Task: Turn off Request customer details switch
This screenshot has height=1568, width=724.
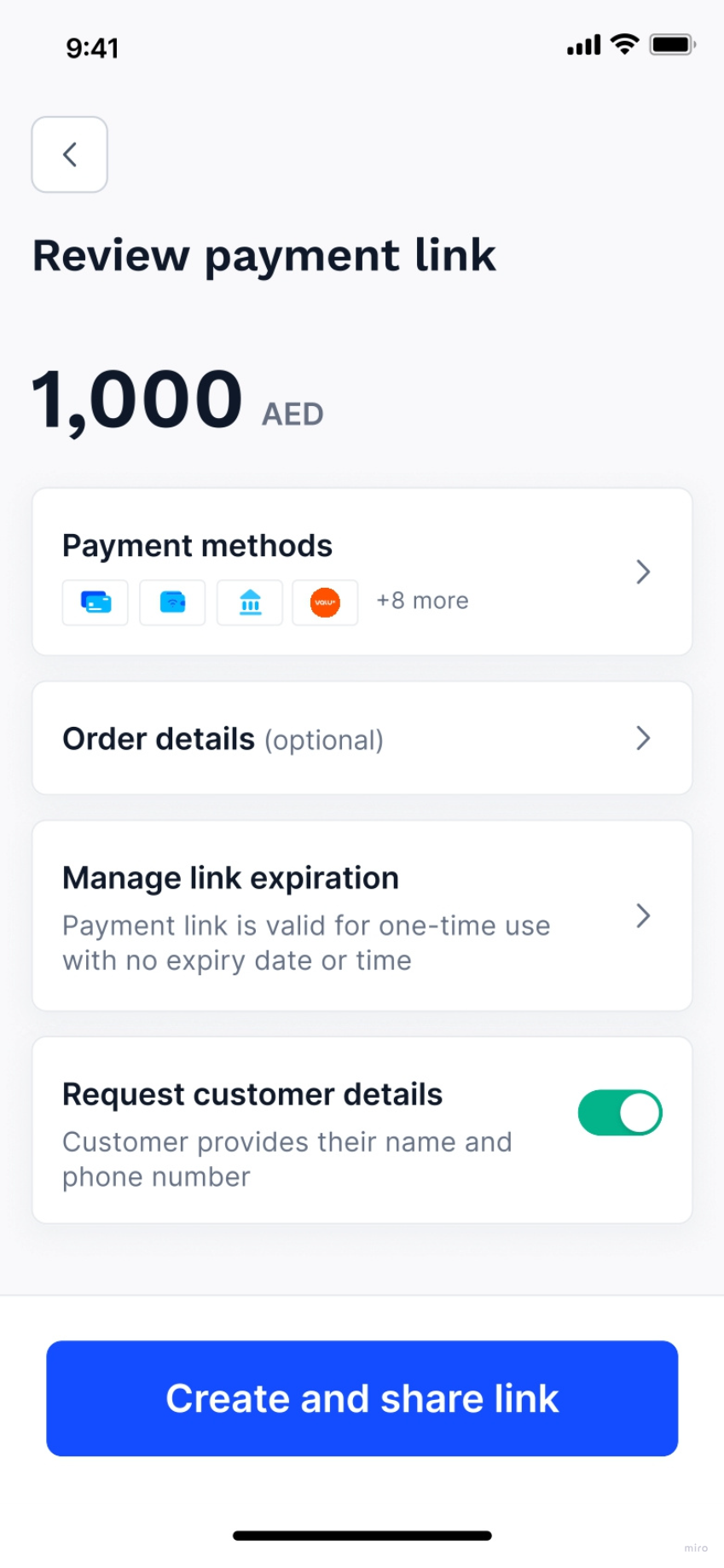Action: [620, 1112]
